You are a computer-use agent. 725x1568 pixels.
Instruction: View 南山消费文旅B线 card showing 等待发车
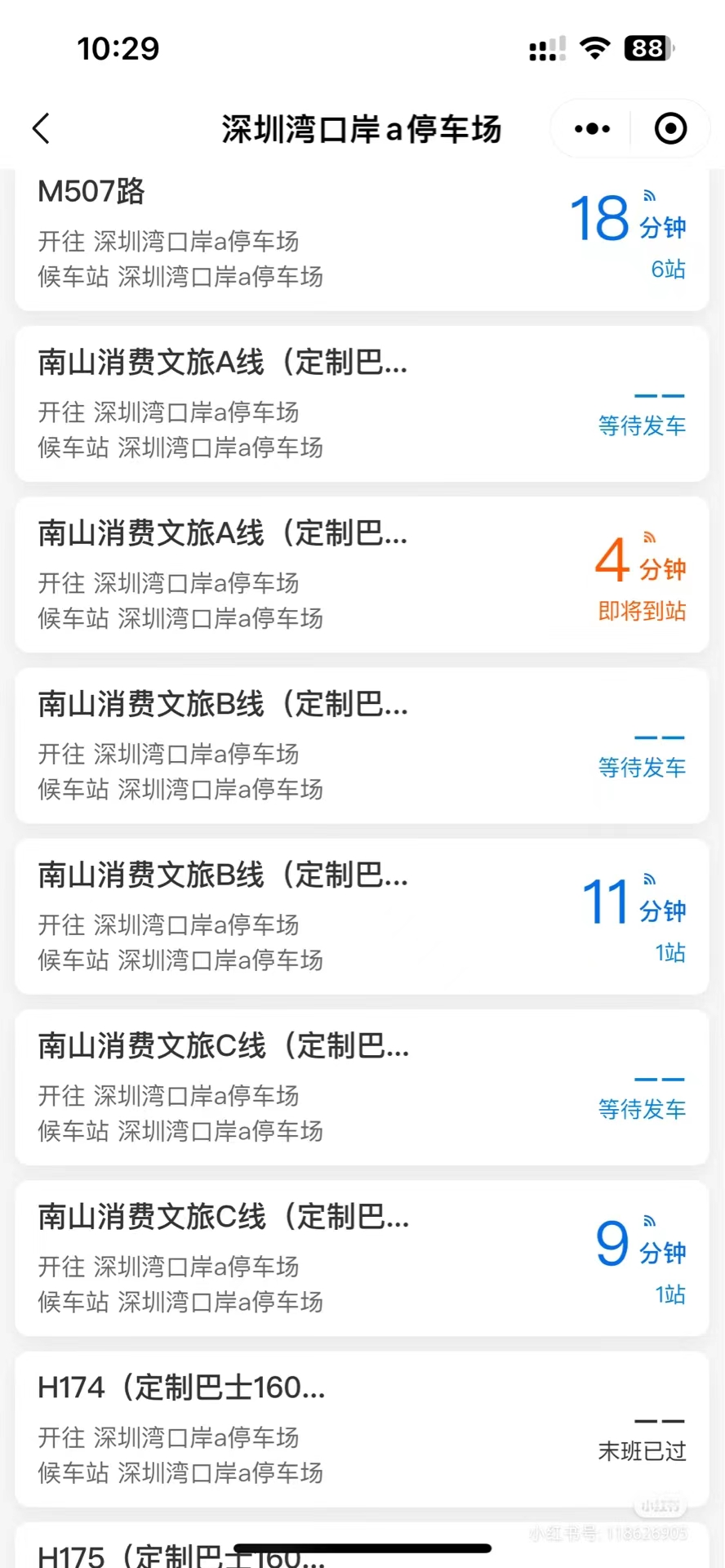pyautogui.click(x=362, y=745)
